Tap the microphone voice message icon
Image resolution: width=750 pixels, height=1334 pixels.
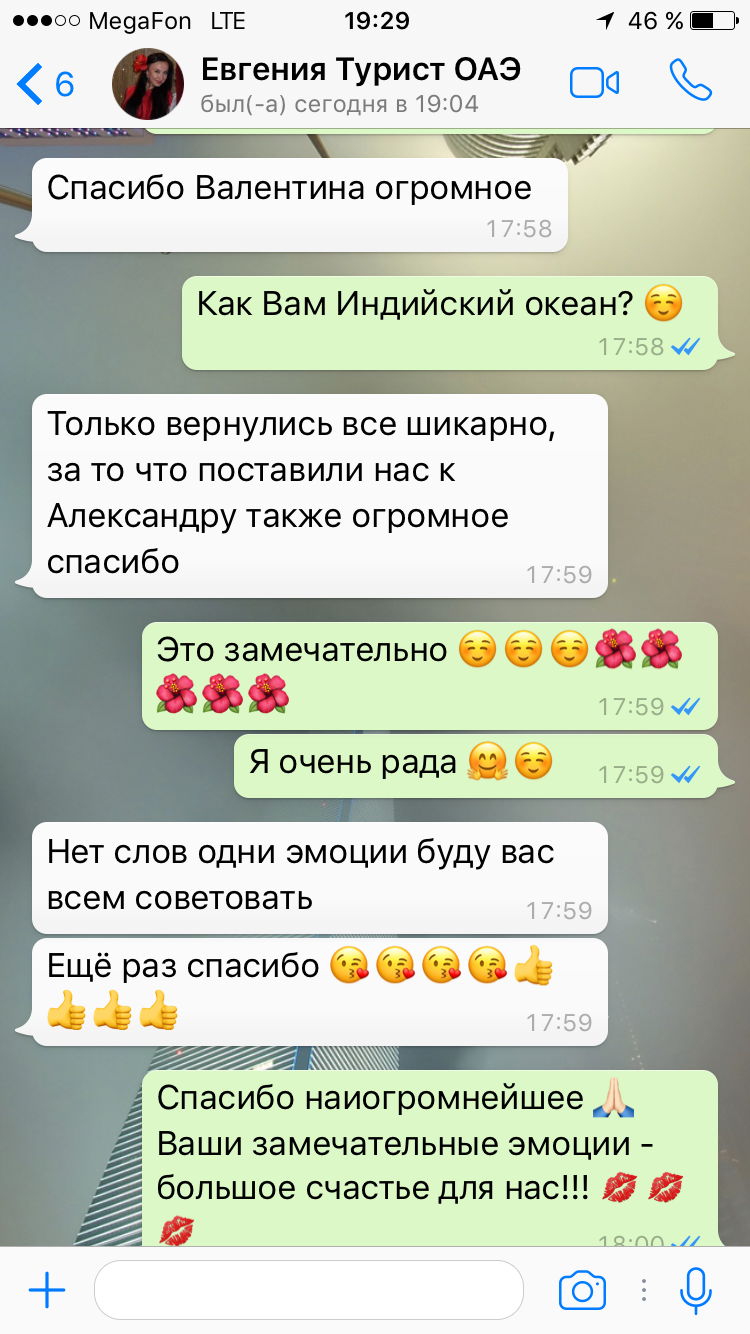[x=695, y=1290]
